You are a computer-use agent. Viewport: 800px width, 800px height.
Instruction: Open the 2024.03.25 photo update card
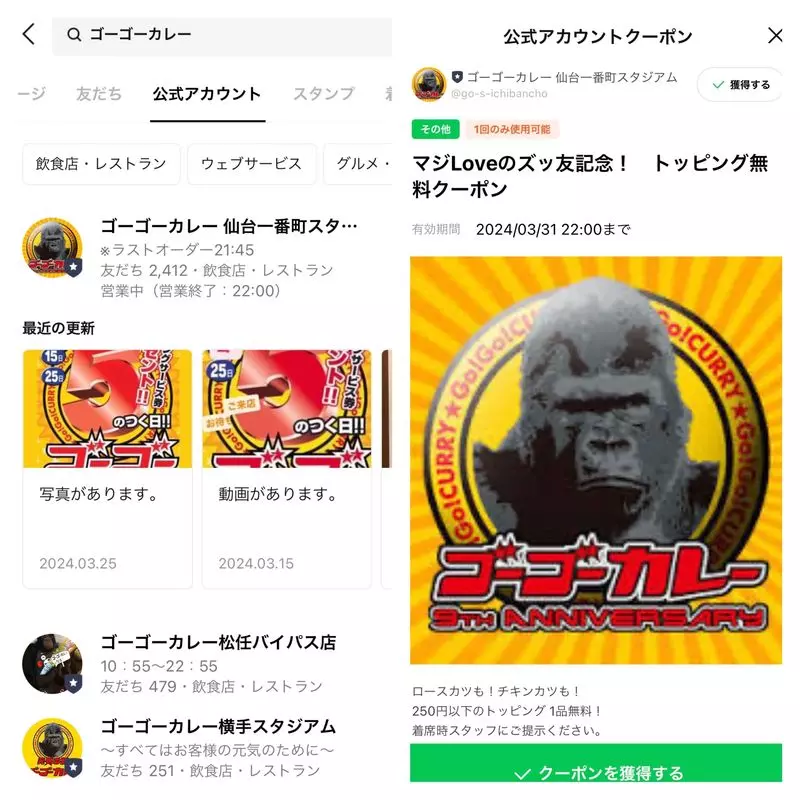pos(107,468)
